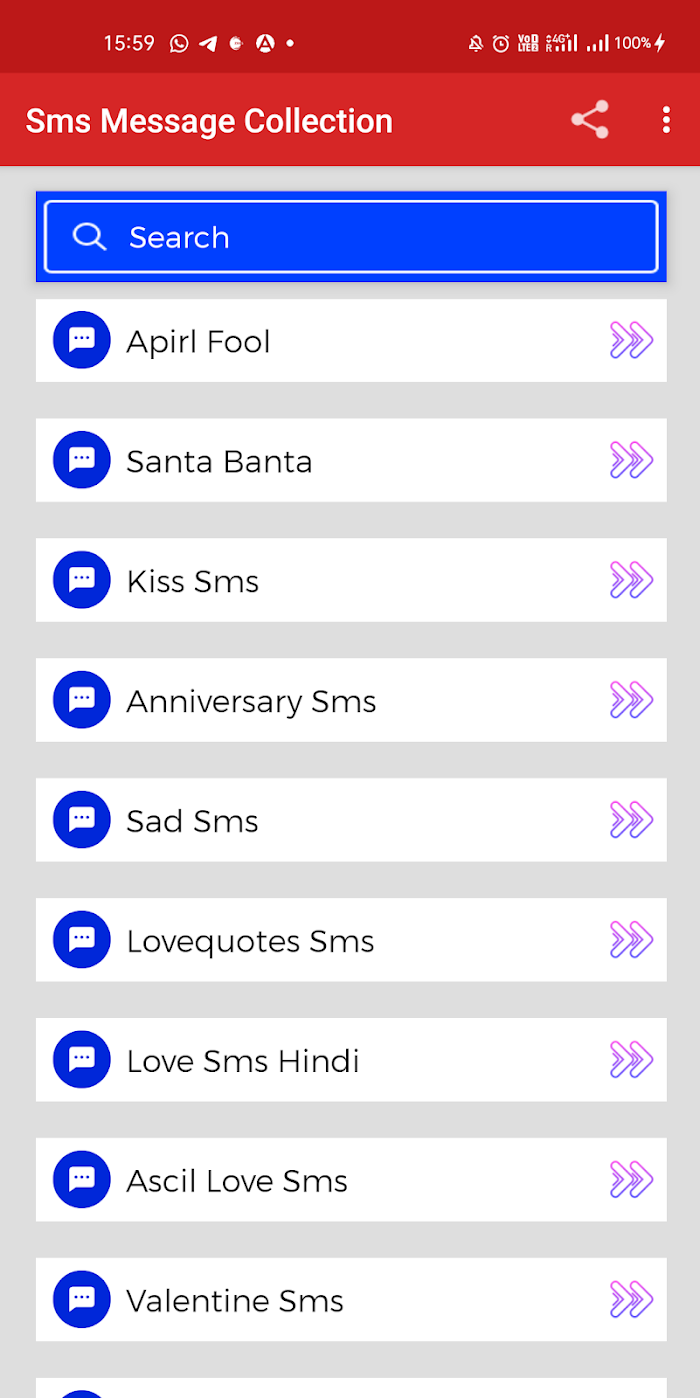
Task: Browse Lovequotes Sms
Action: [351, 940]
